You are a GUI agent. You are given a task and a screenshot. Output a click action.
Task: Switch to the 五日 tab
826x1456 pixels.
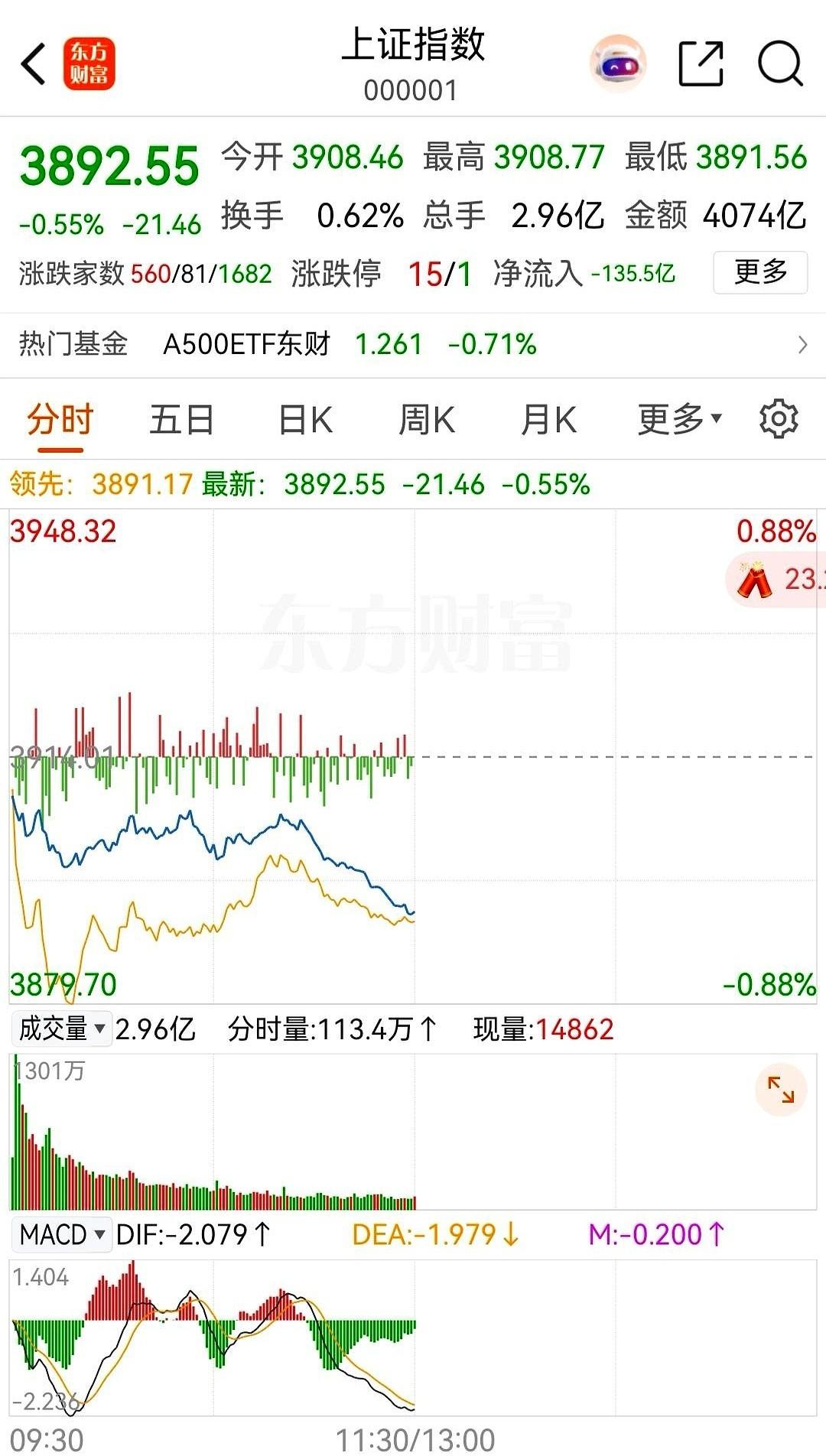182,419
